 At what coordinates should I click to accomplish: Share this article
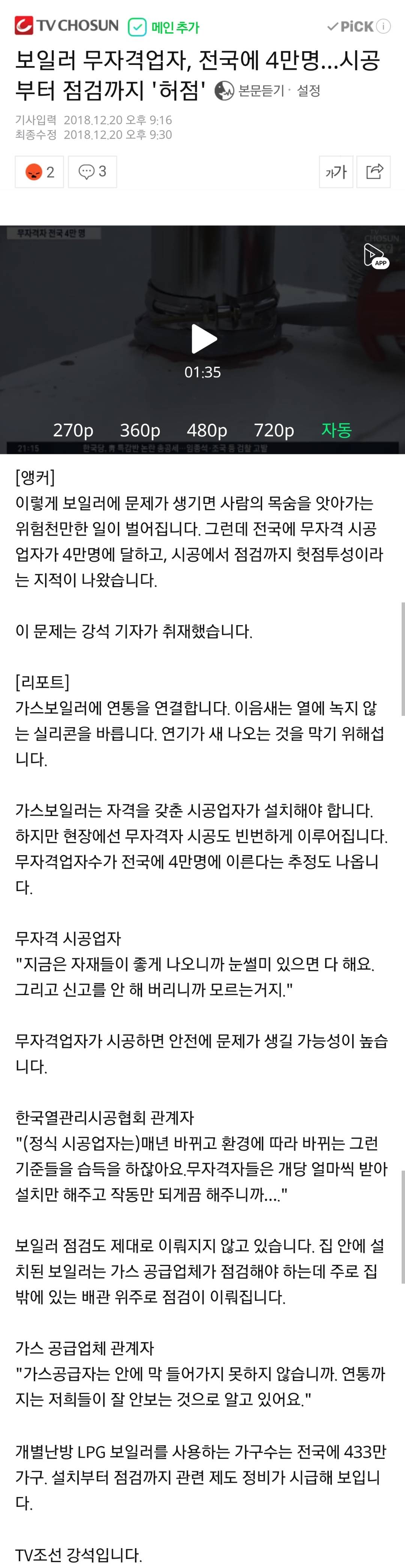click(373, 172)
